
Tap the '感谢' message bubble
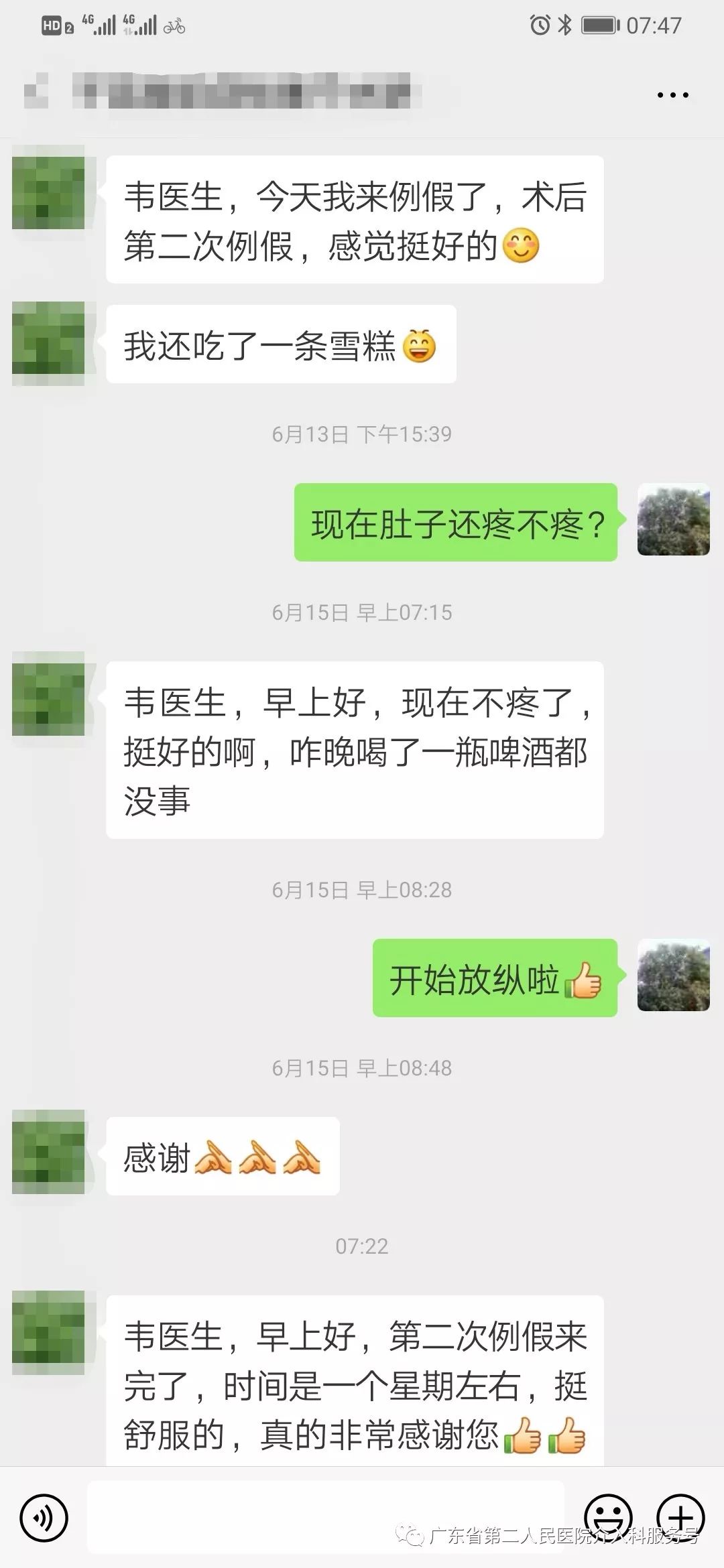pos(221,1156)
